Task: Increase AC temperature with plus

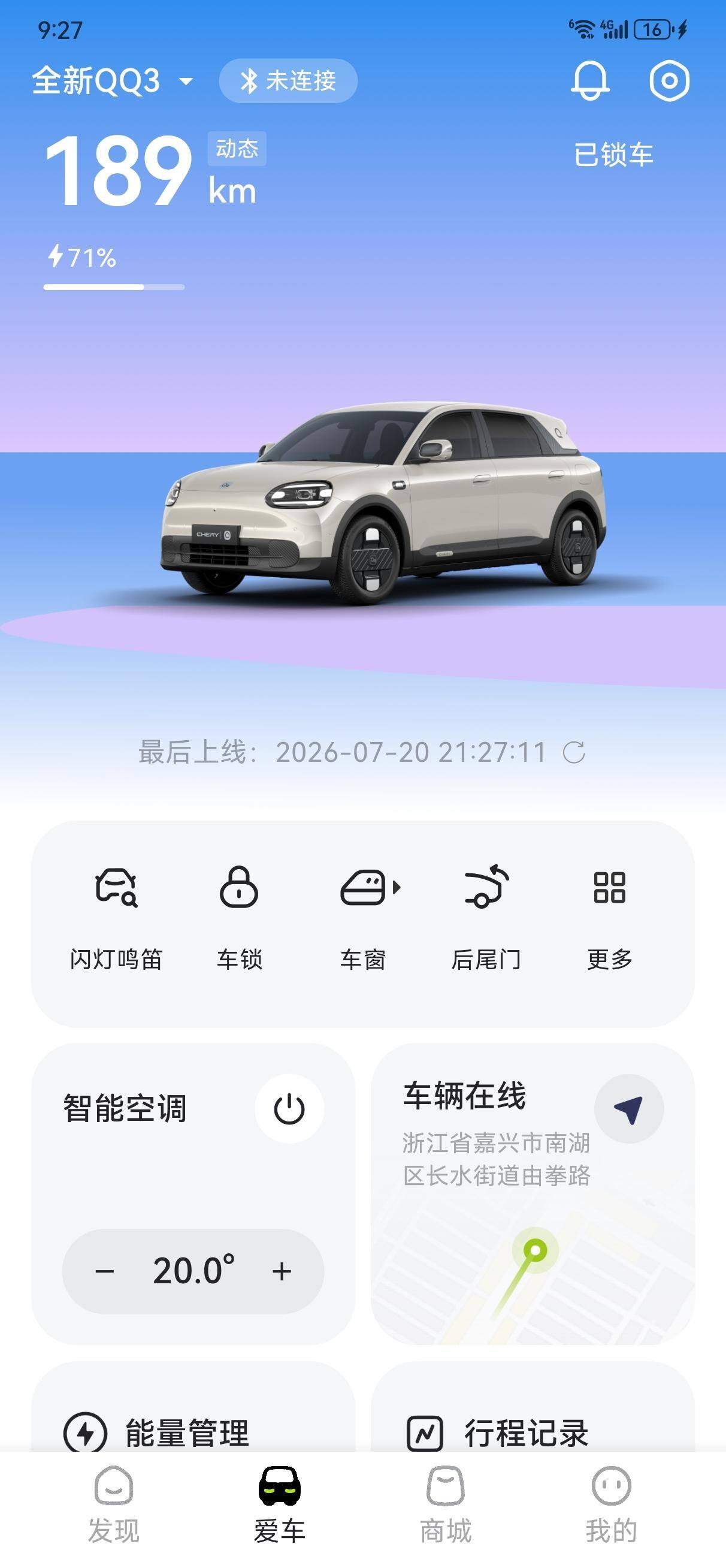Action: (282, 1271)
